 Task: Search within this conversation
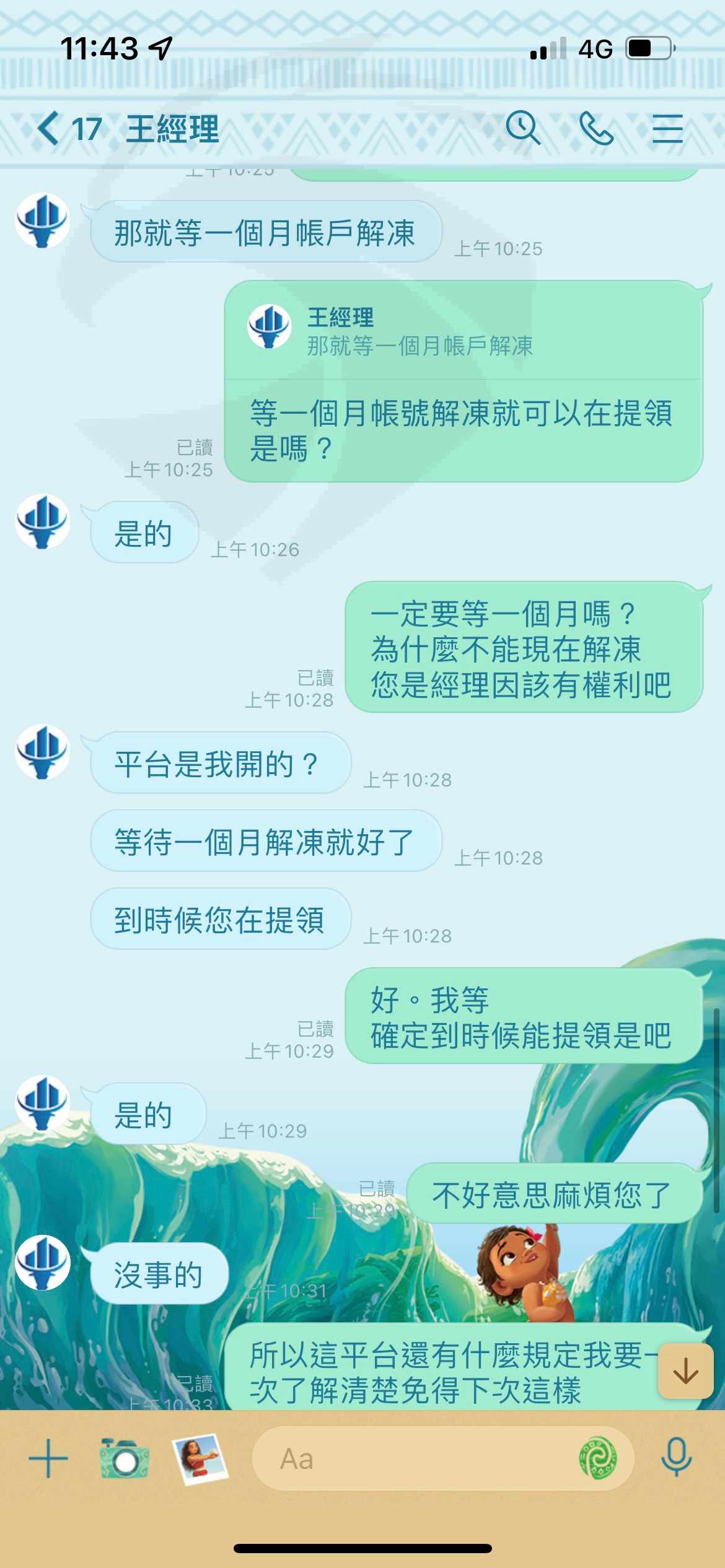tap(523, 128)
